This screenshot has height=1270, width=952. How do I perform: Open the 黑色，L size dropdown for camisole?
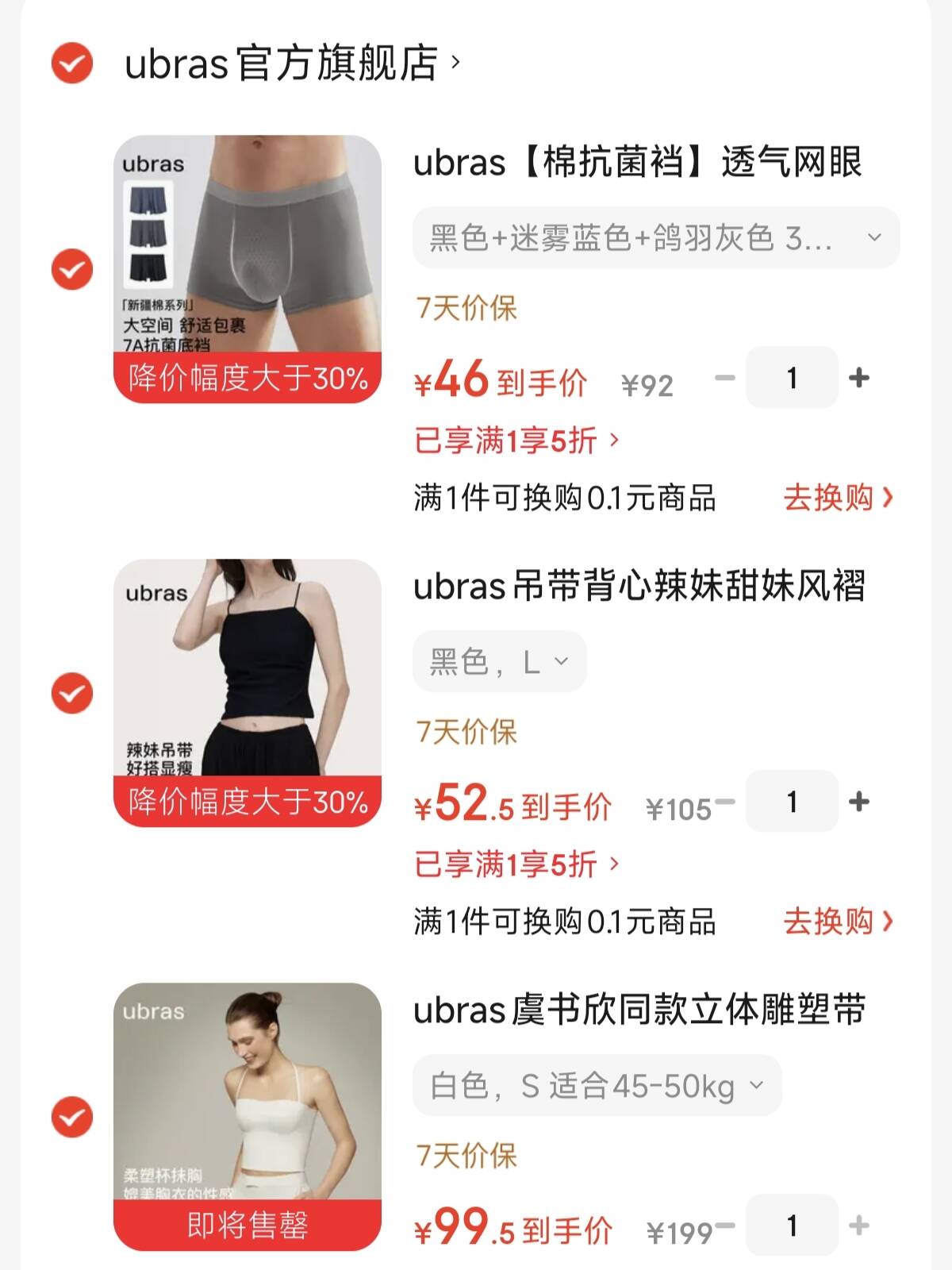tap(498, 660)
